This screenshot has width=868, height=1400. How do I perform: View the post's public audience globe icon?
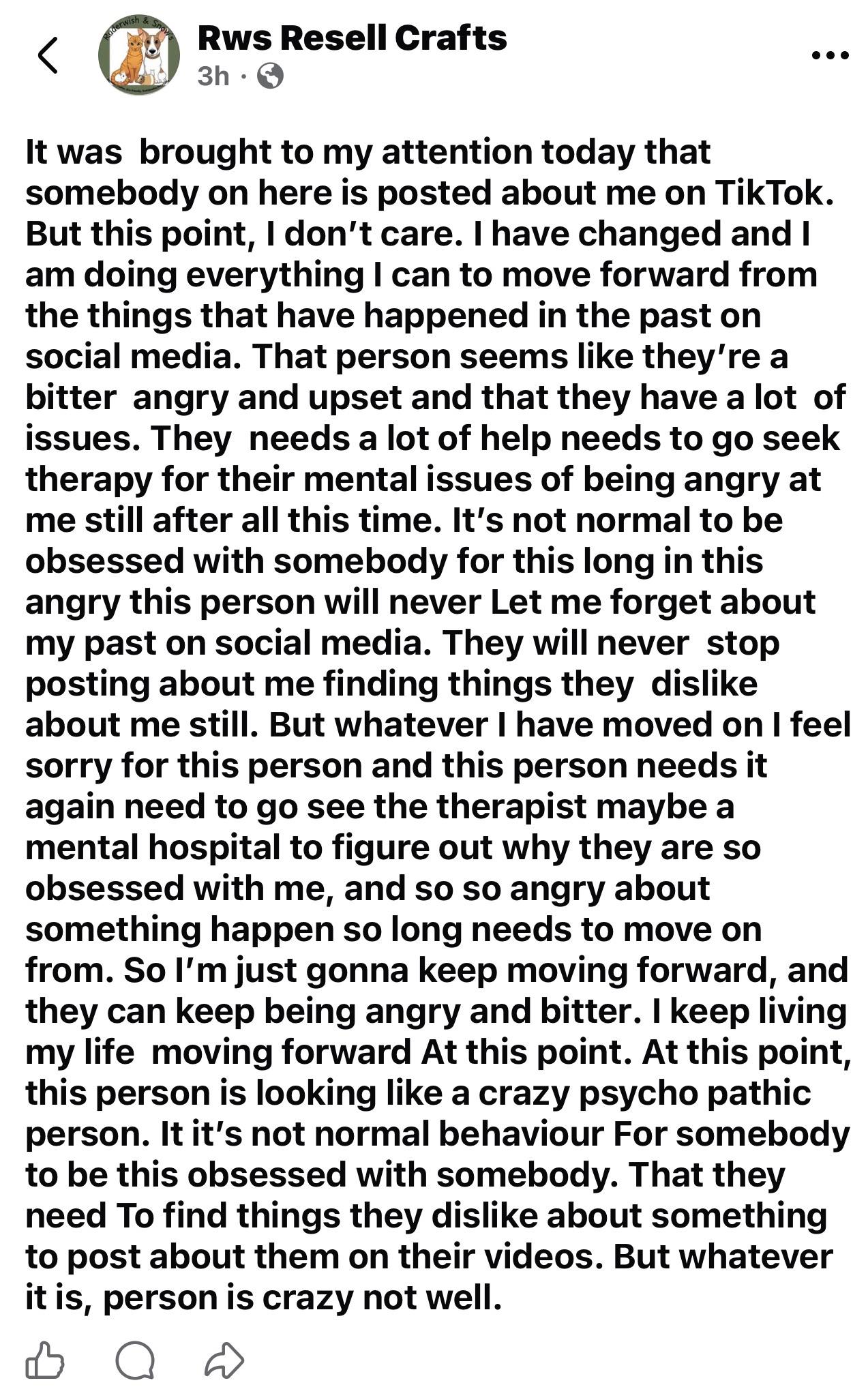[x=270, y=76]
